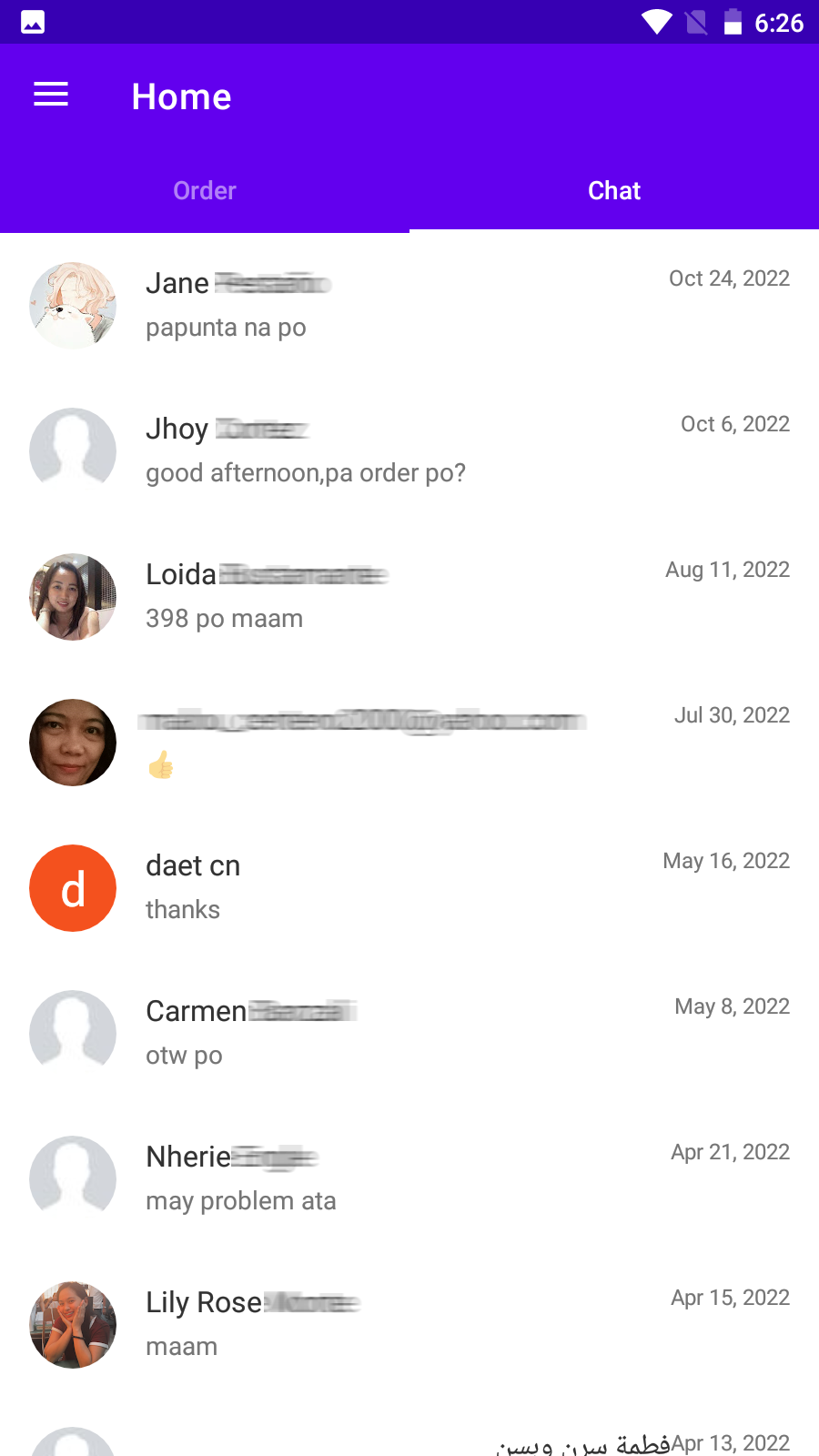Open the chat with Jane
This screenshot has height=1456, width=819.
pyautogui.click(x=409, y=306)
